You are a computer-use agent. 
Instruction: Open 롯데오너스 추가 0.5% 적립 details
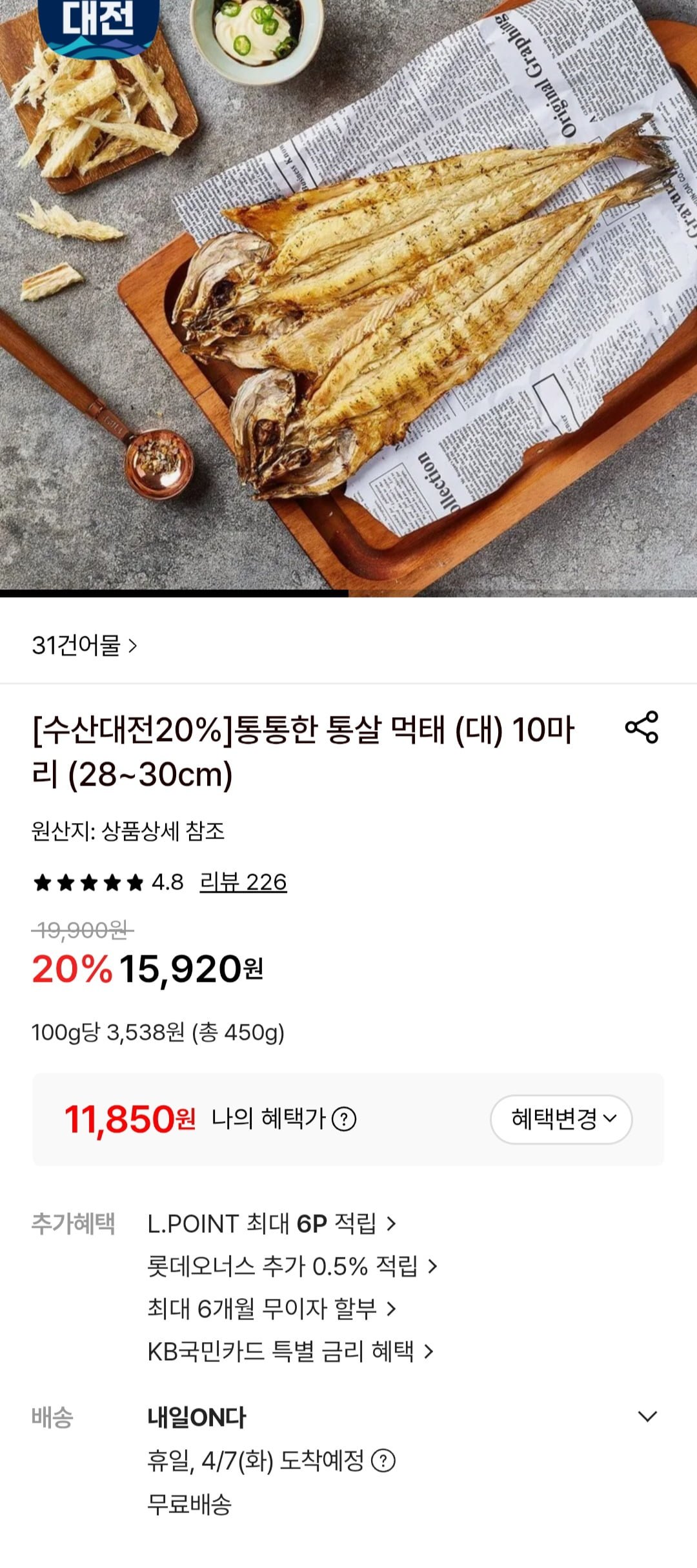[292, 1266]
